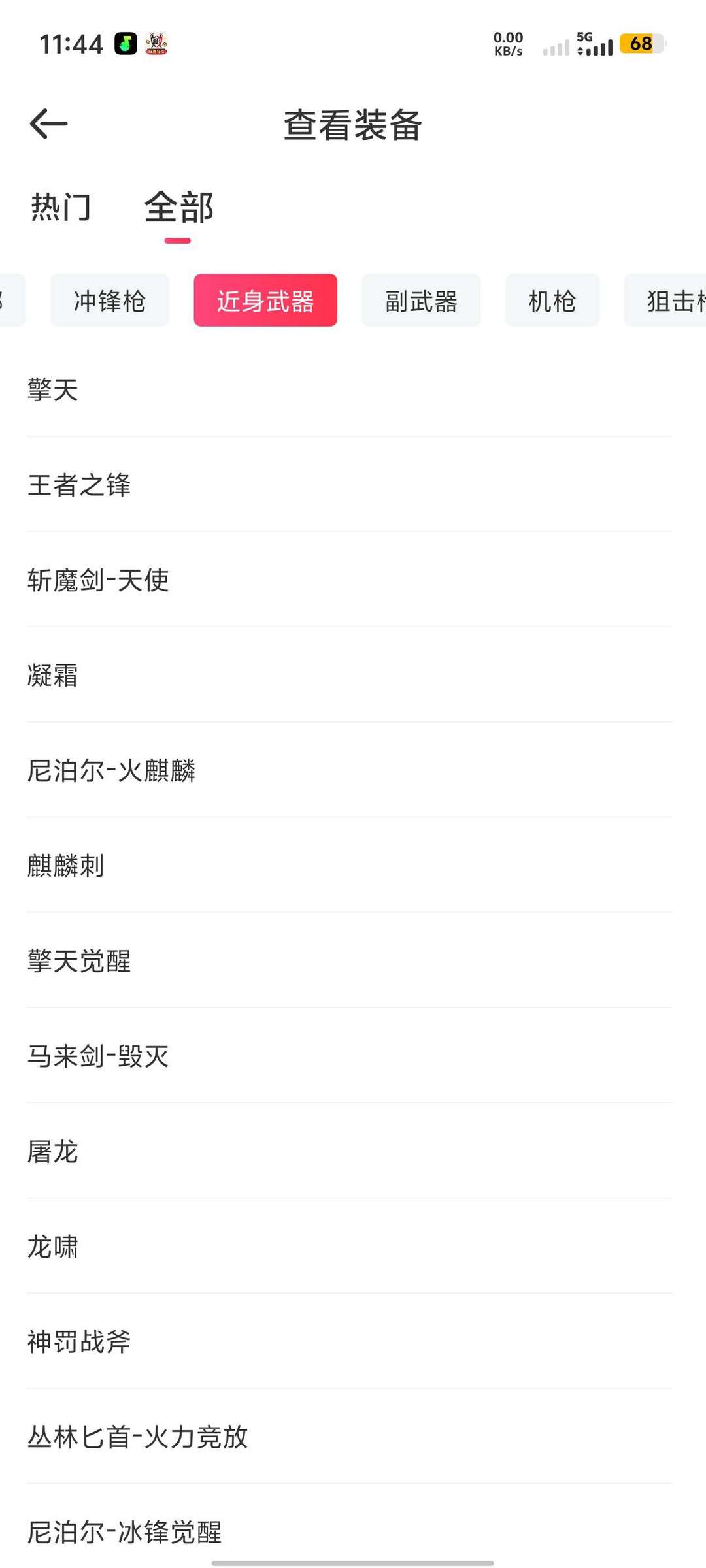Tap the cellular signal bars icon

(x=556, y=47)
